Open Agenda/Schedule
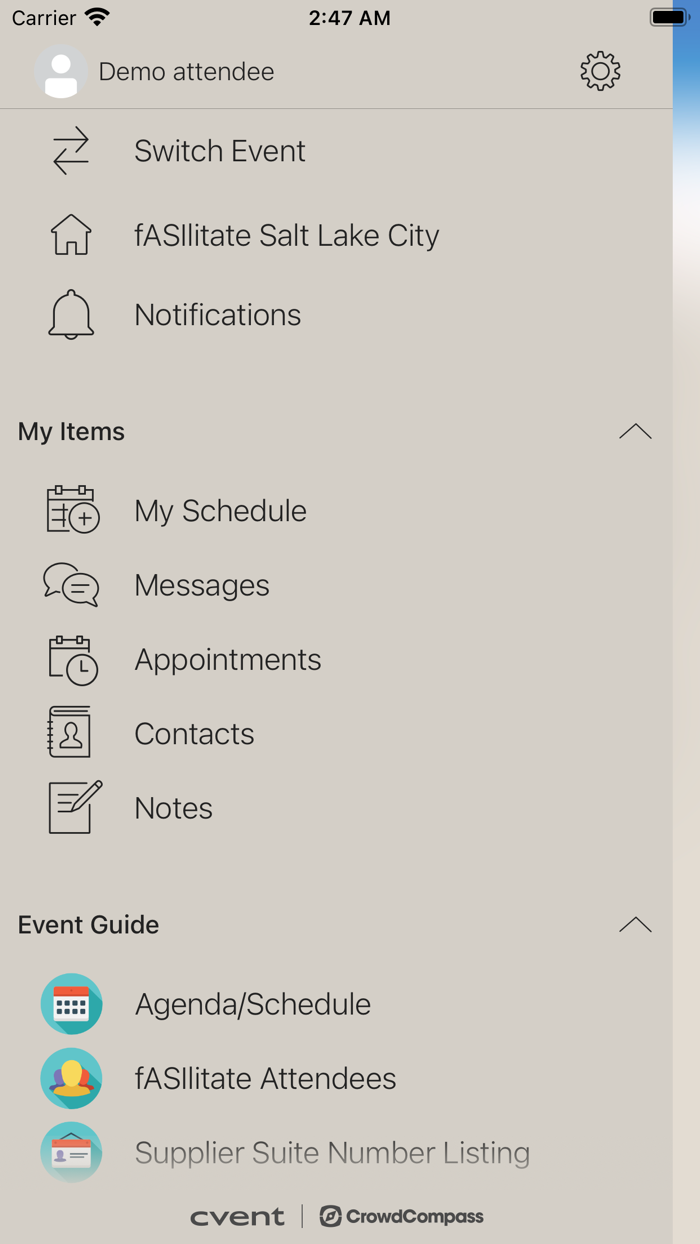The height and width of the screenshot is (1244, 700). 252,1004
